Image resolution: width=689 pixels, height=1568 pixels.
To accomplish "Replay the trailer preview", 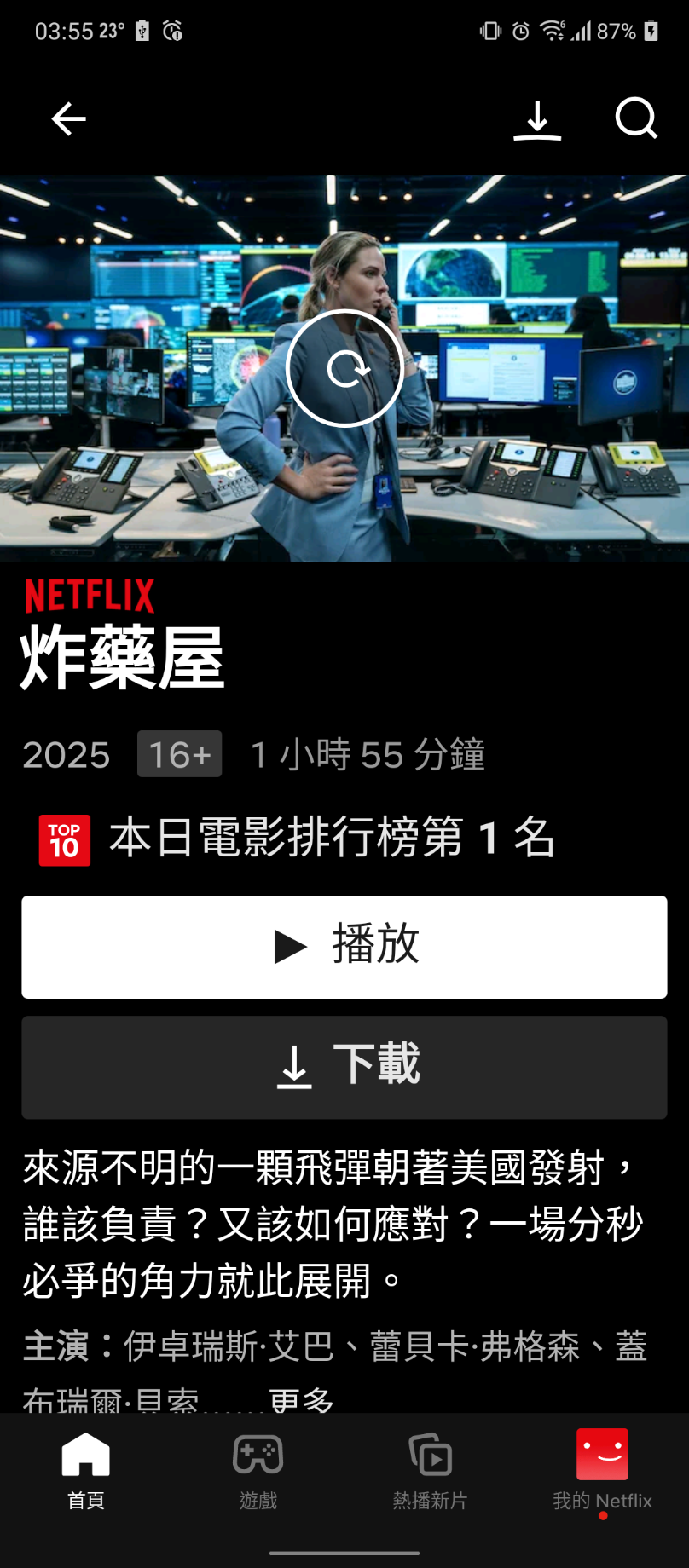I will [344, 368].
